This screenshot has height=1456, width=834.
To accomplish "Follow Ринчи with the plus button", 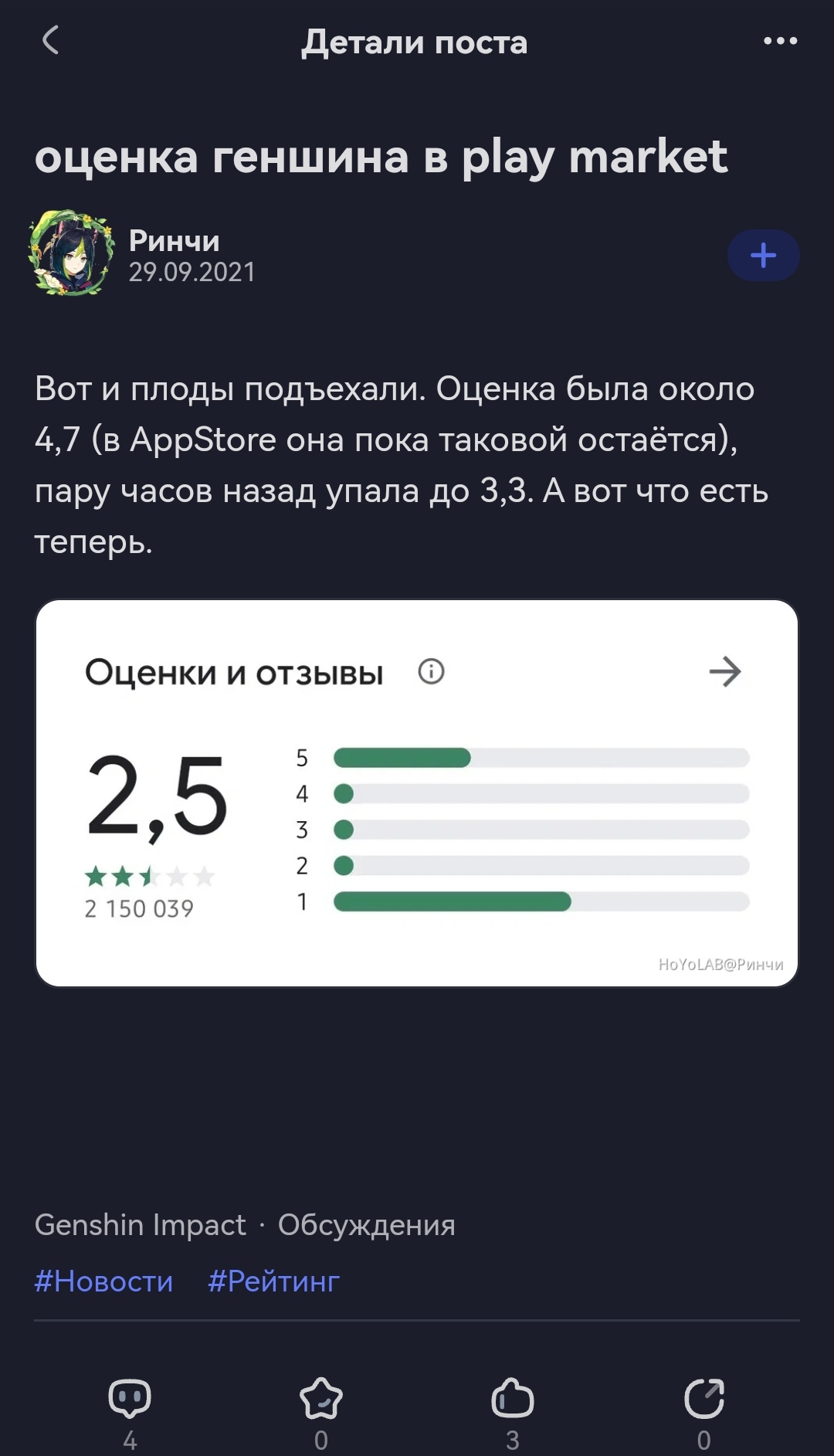I will click(763, 255).
